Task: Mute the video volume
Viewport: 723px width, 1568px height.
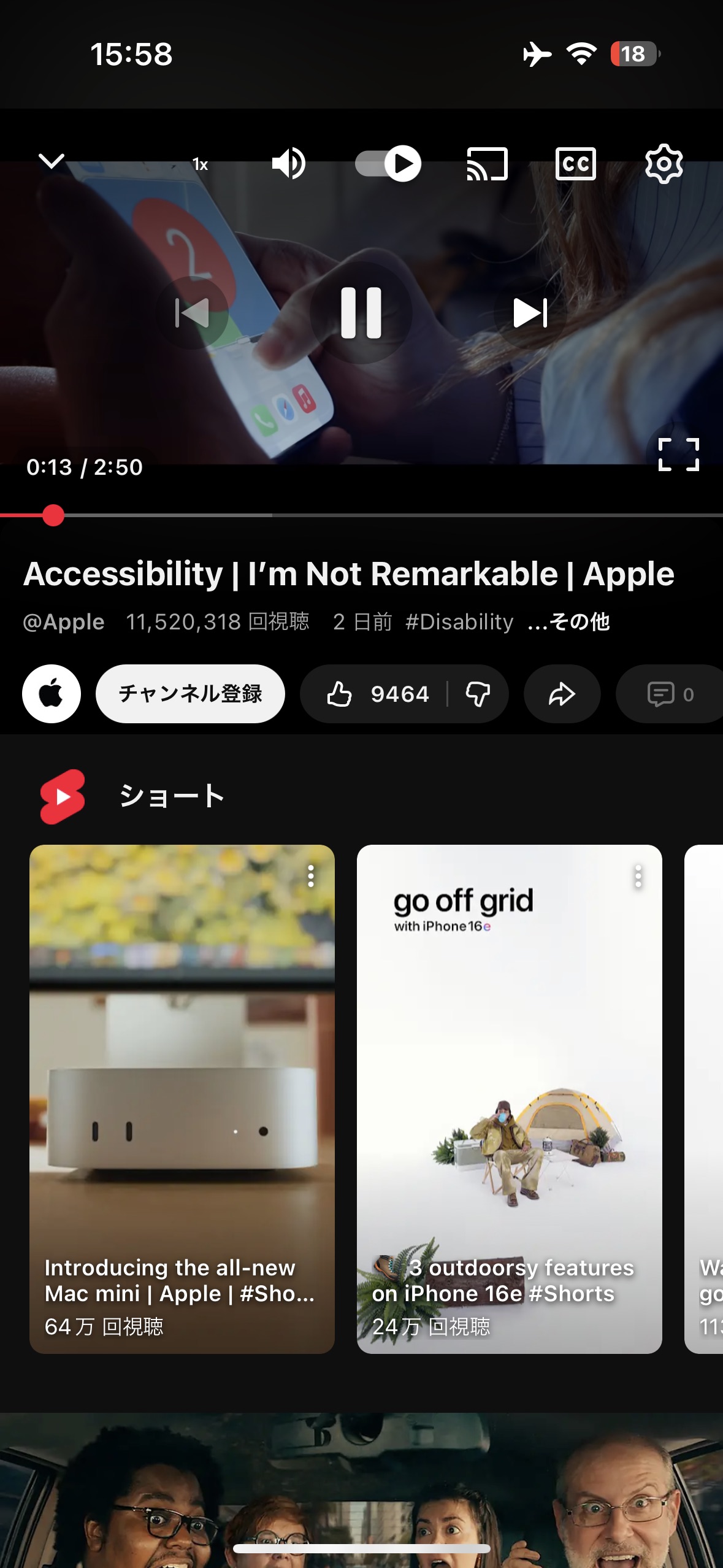Action: (x=288, y=164)
